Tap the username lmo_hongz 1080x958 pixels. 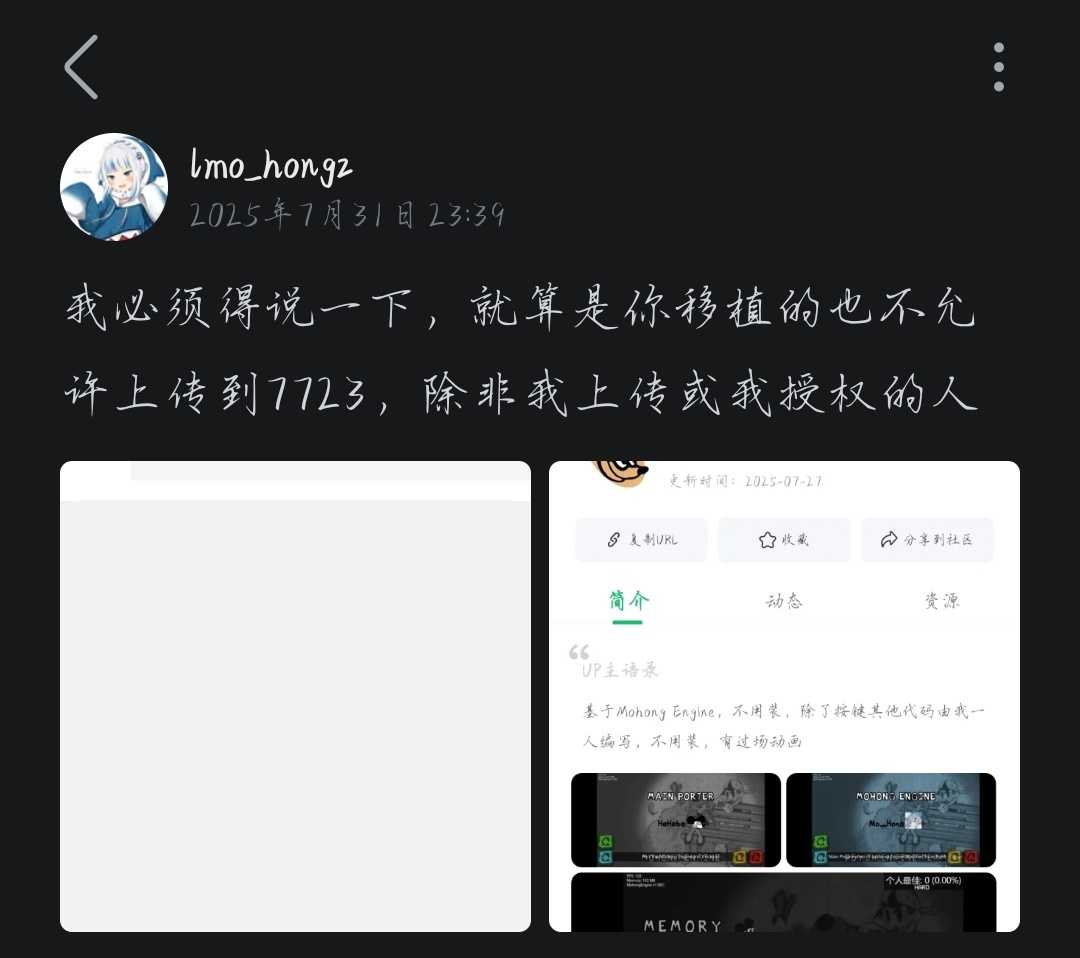(271, 165)
